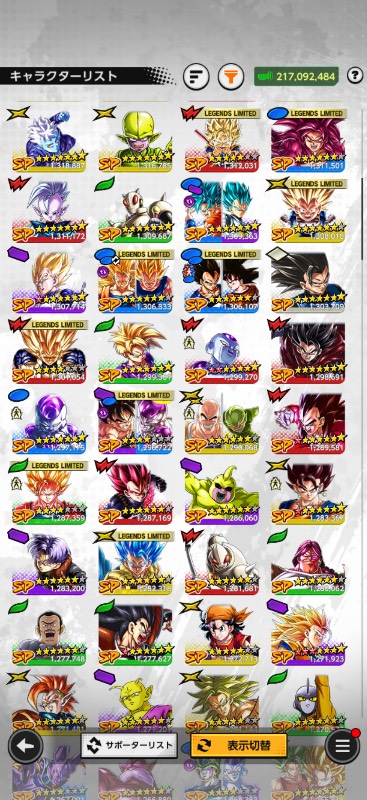Open character card showing 1,289,581
Viewport: 367px width, 800px height.
(x=308, y=421)
